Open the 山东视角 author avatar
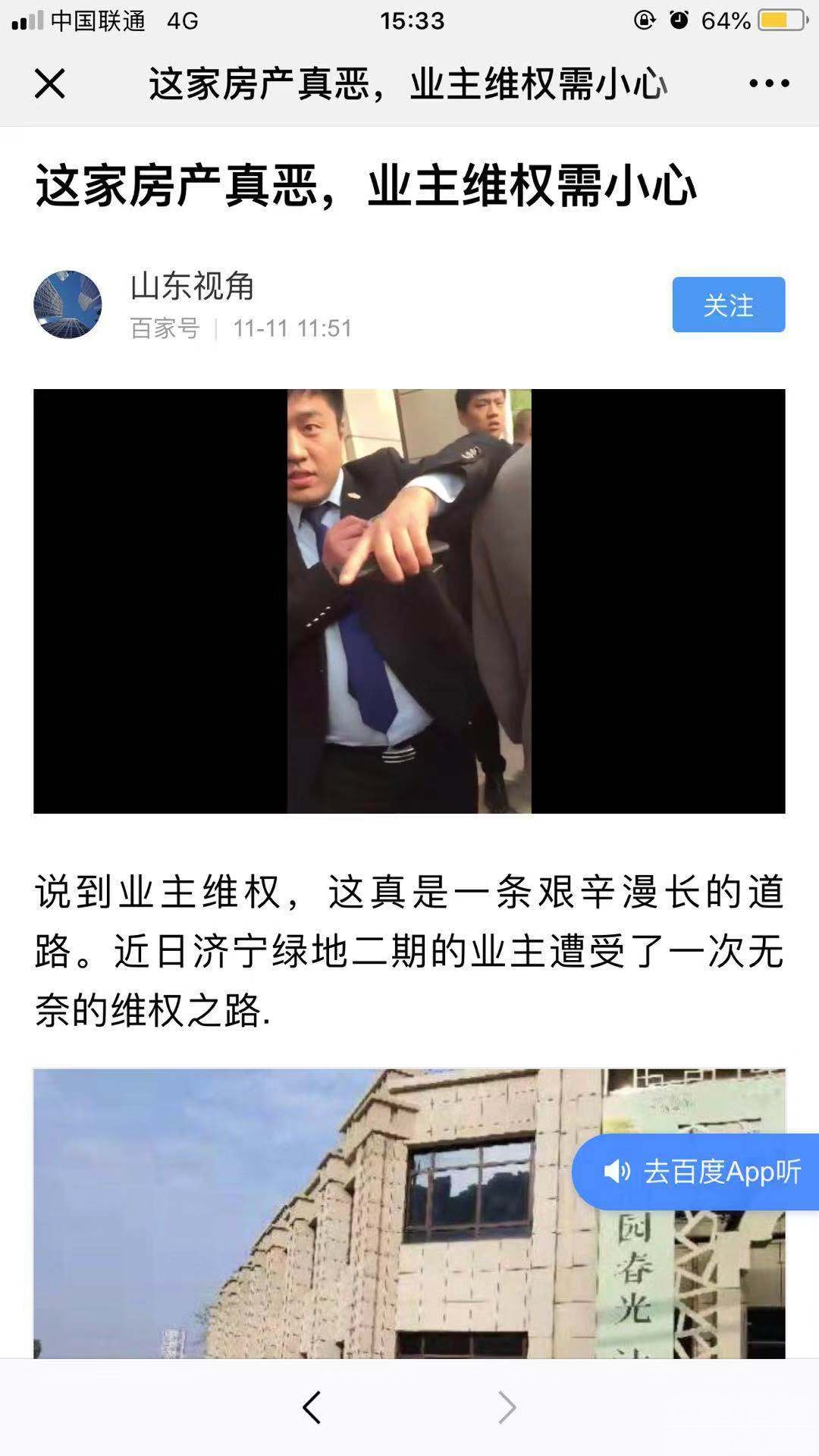The width and height of the screenshot is (819, 1456). tap(67, 304)
